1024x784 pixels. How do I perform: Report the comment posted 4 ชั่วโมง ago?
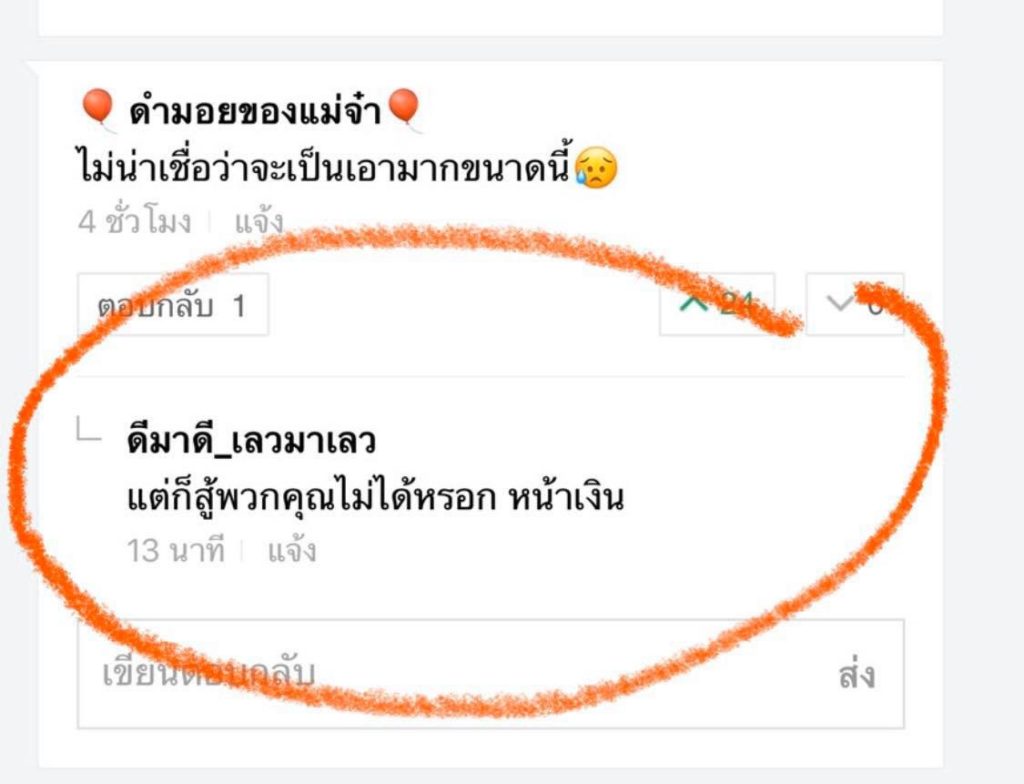pyautogui.click(x=259, y=222)
